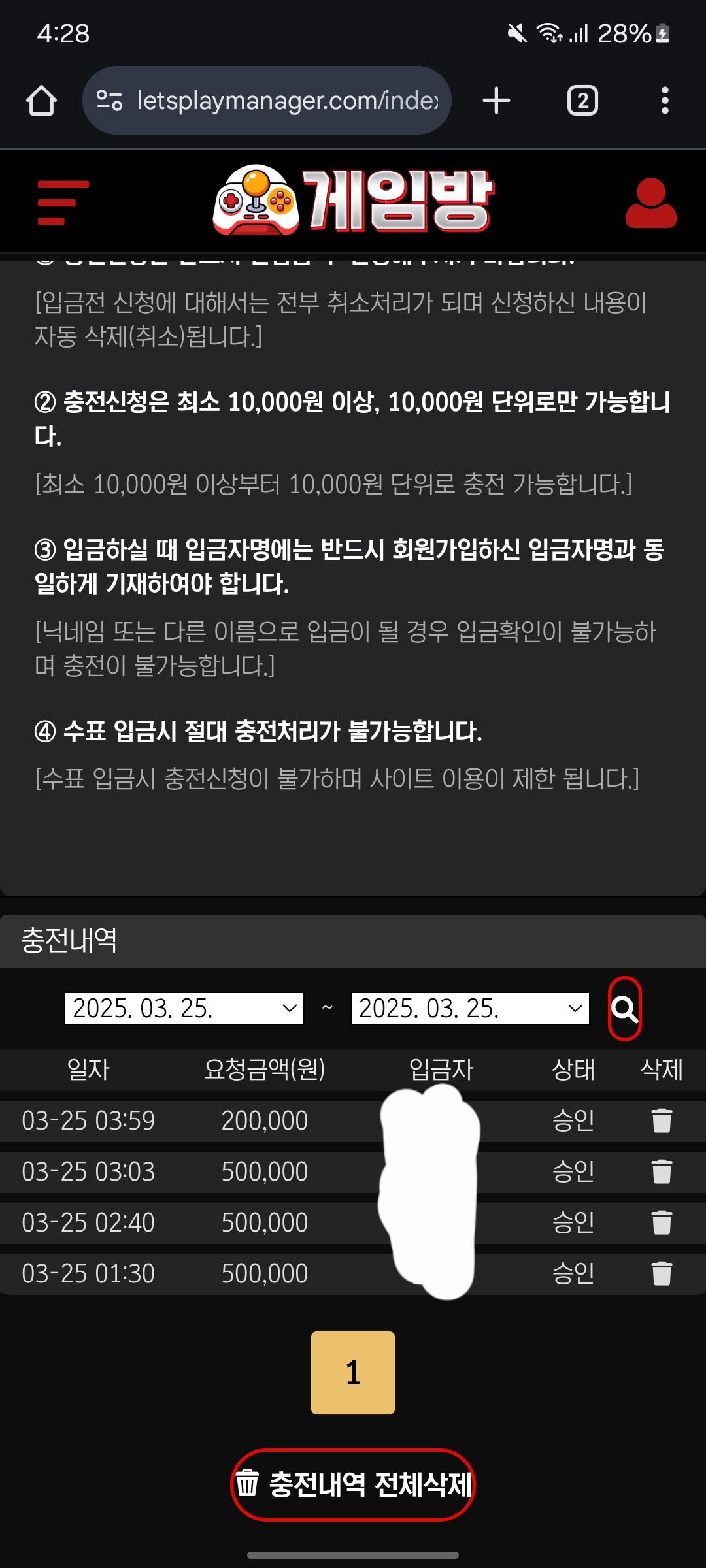Viewport: 706px width, 1568px height.
Task: Search charge history with the magnifier icon
Action: [624, 1009]
